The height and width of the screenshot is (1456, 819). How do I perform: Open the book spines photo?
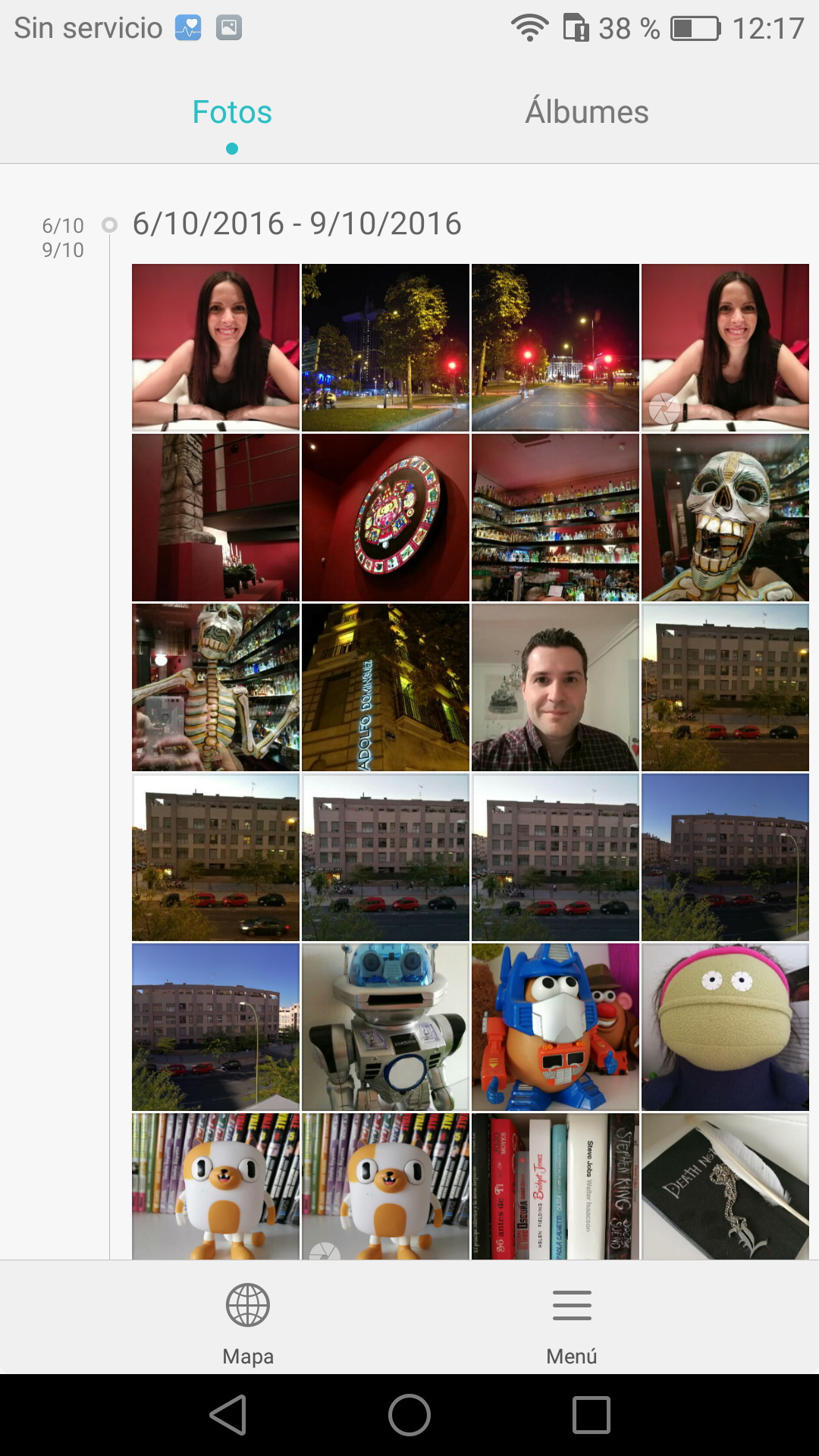tap(555, 1186)
